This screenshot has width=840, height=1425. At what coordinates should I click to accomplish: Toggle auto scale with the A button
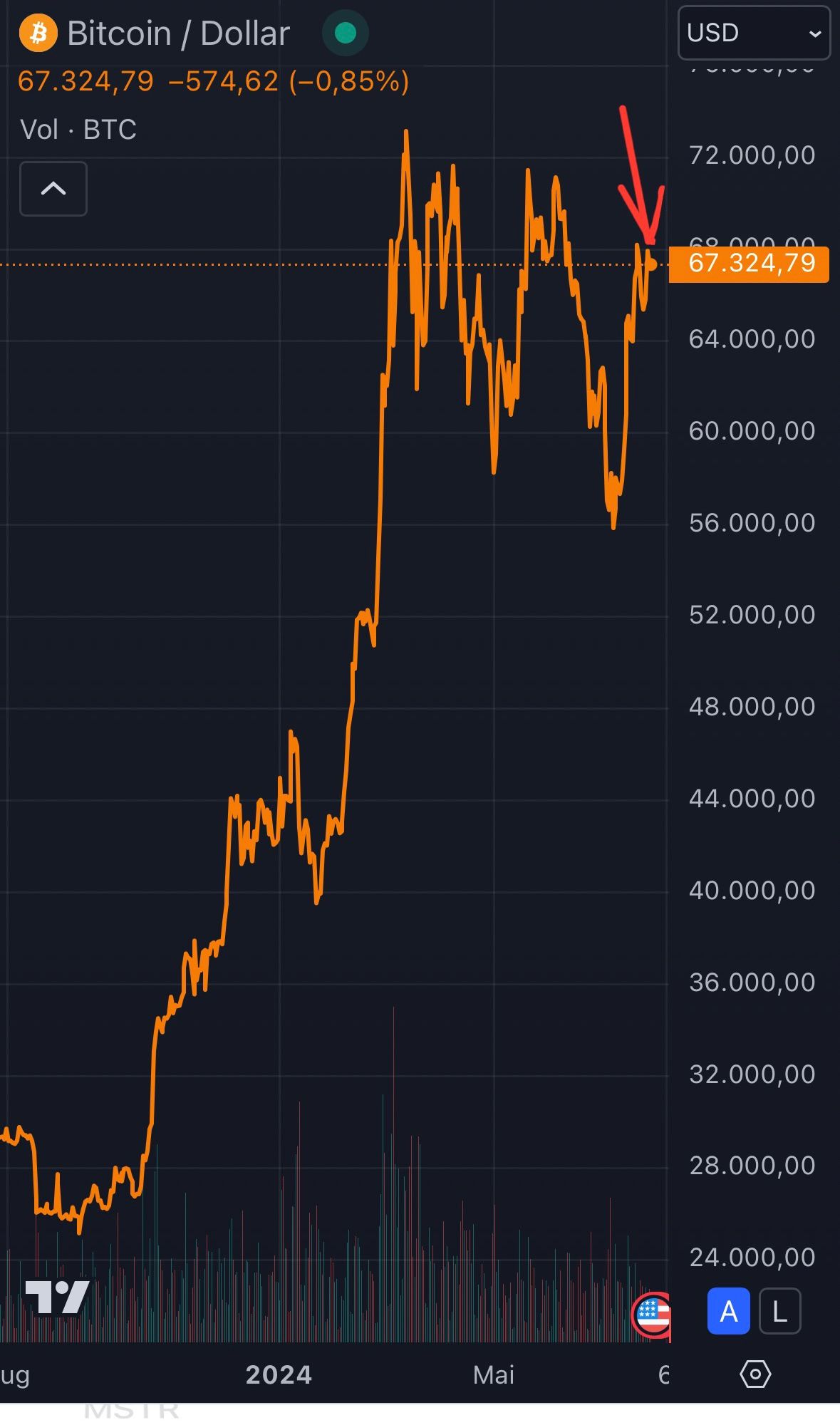[728, 1311]
